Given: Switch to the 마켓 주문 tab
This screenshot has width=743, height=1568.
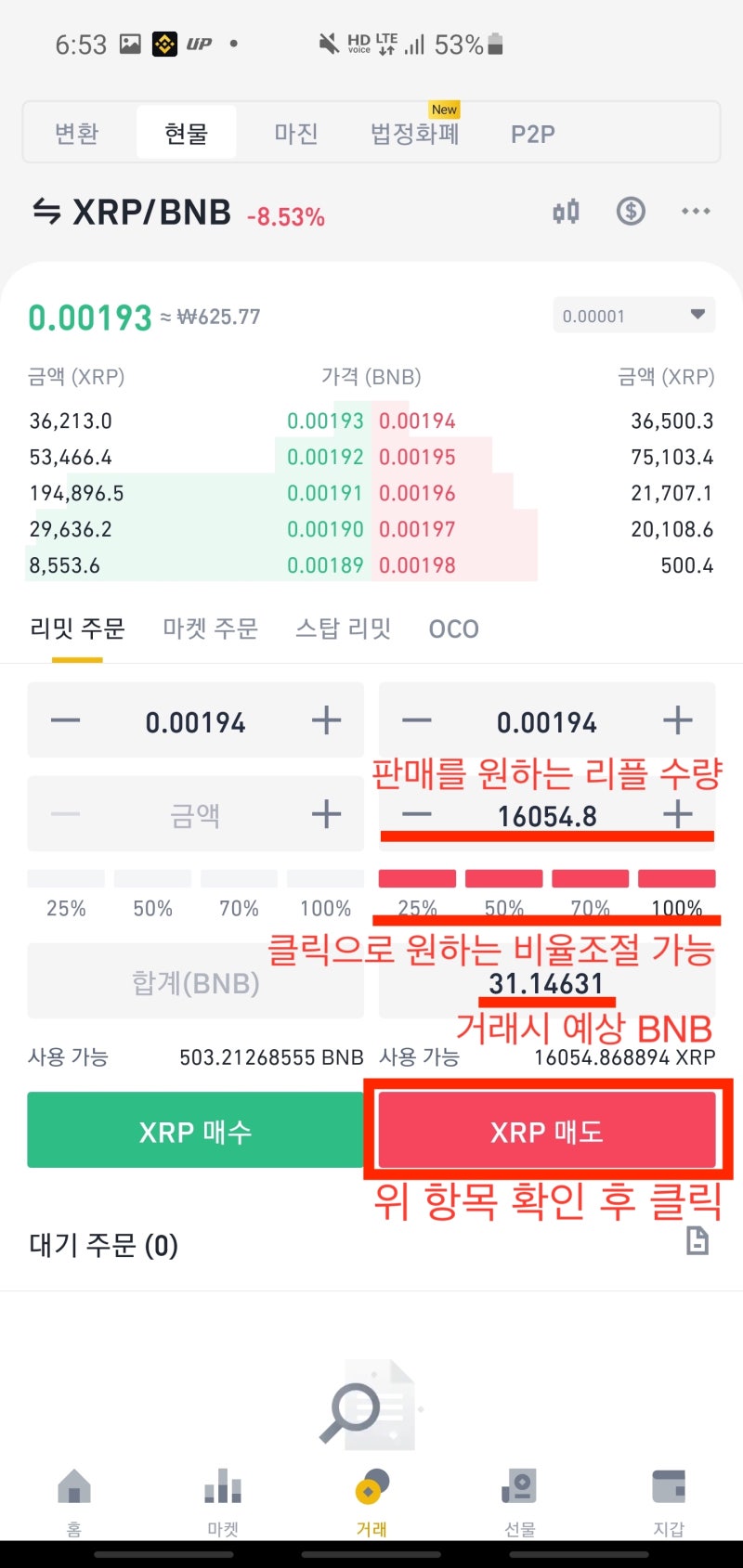Looking at the screenshot, I should pos(211,628).
